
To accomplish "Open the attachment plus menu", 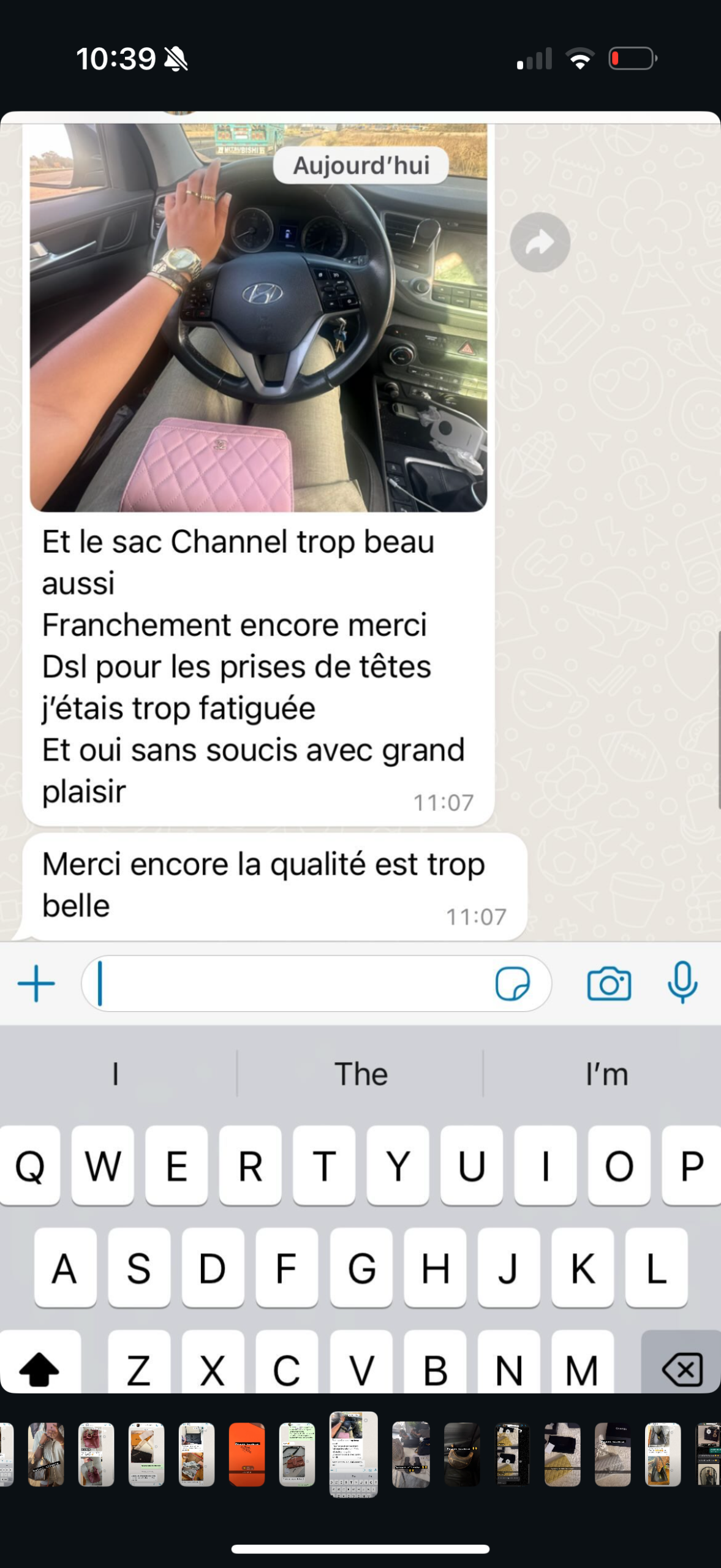I will tap(36, 984).
